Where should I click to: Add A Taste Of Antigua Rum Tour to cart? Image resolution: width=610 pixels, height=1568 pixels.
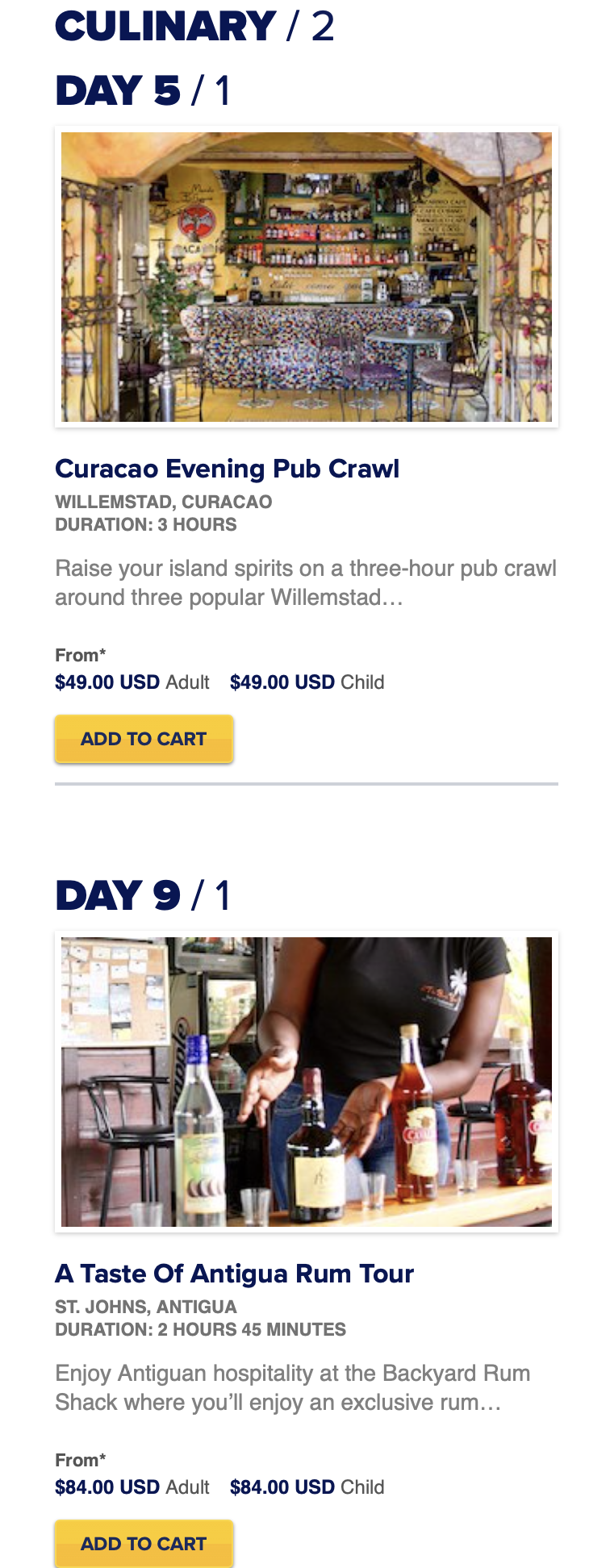click(143, 1543)
